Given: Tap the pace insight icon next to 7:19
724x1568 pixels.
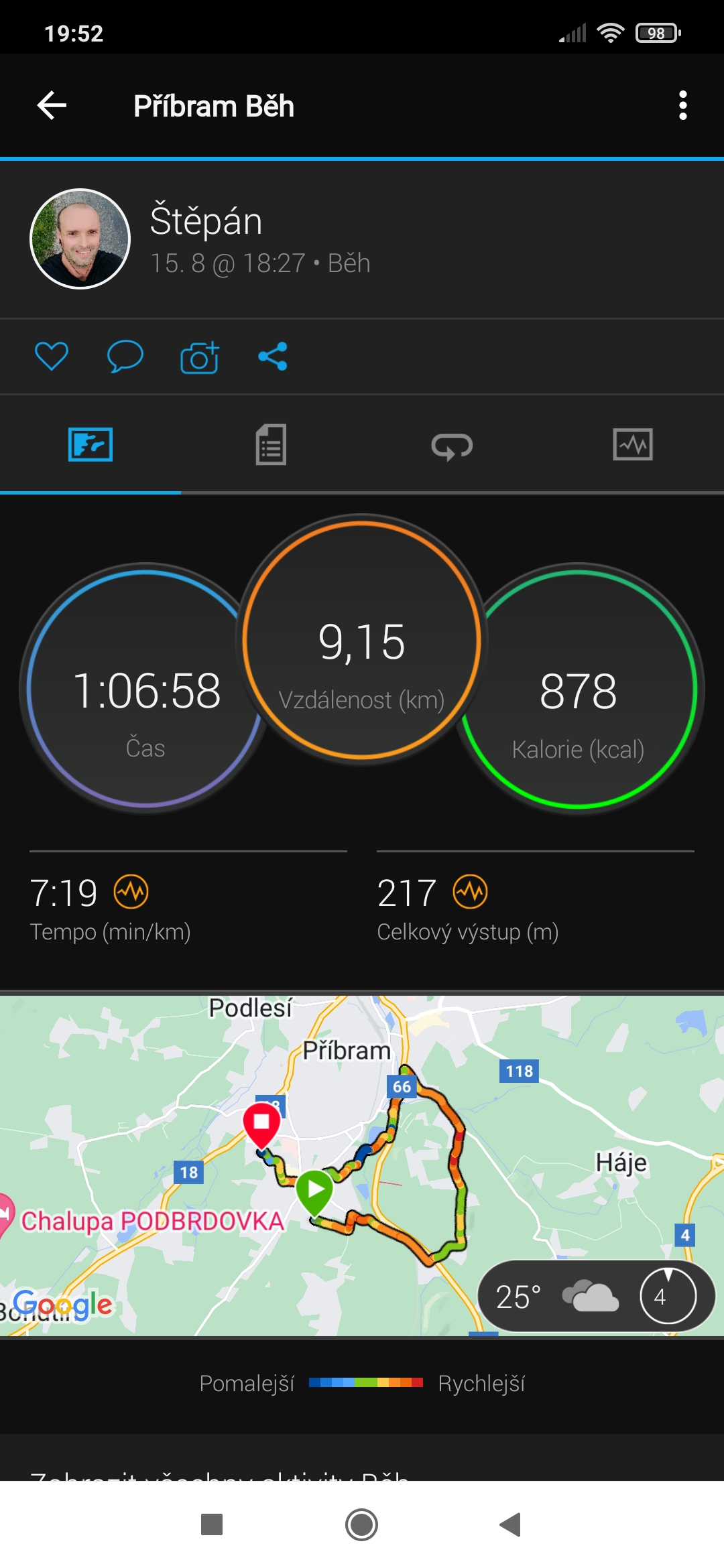Looking at the screenshot, I should (x=131, y=892).
